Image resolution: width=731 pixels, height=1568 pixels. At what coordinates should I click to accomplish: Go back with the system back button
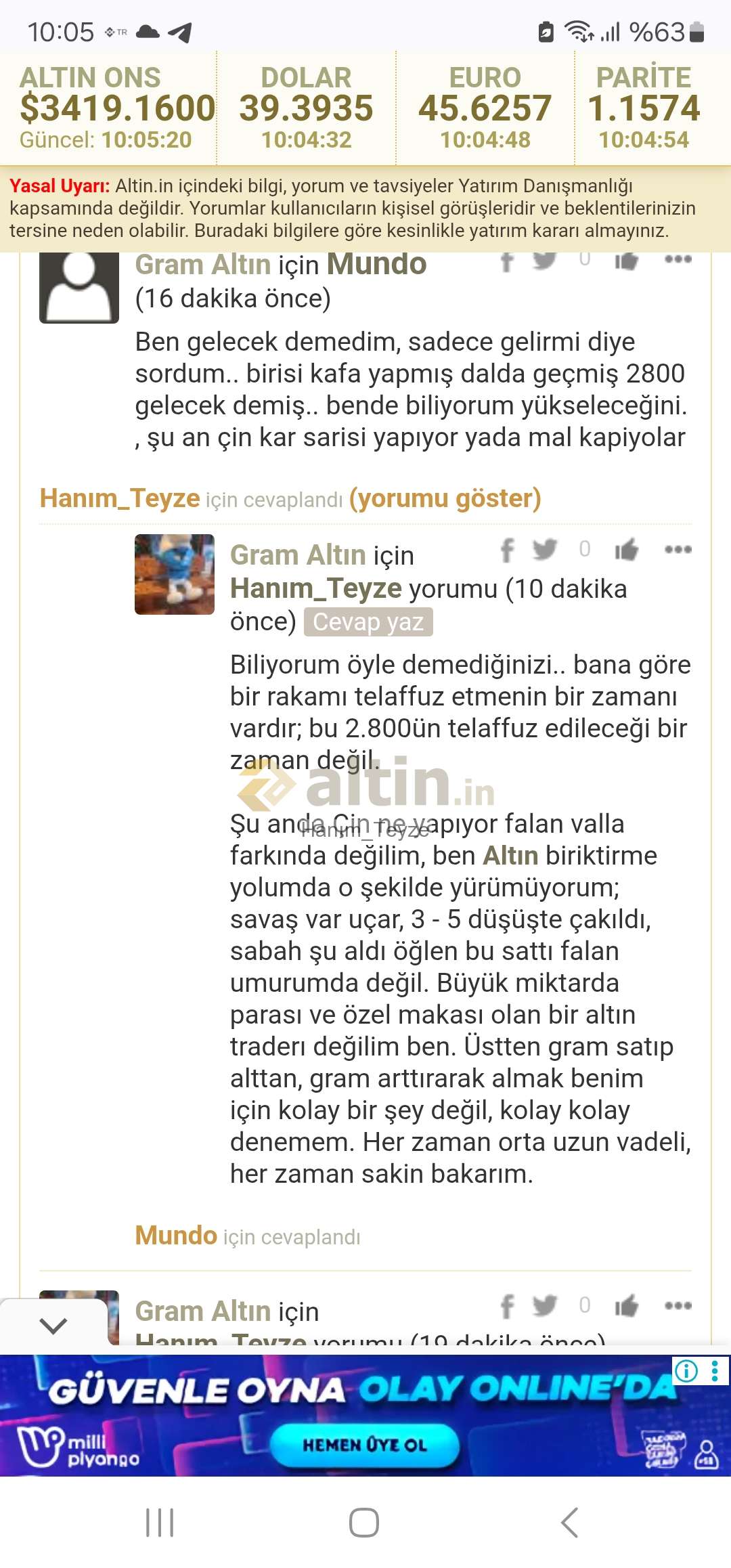tap(570, 1523)
